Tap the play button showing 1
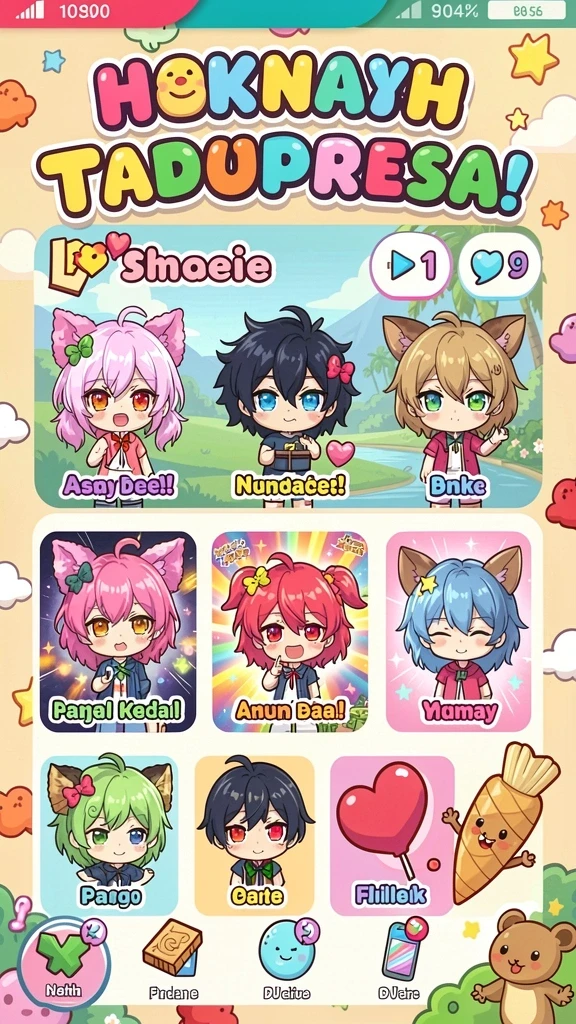The width and height of the screenshot is (576, 1024). [410, 266]
